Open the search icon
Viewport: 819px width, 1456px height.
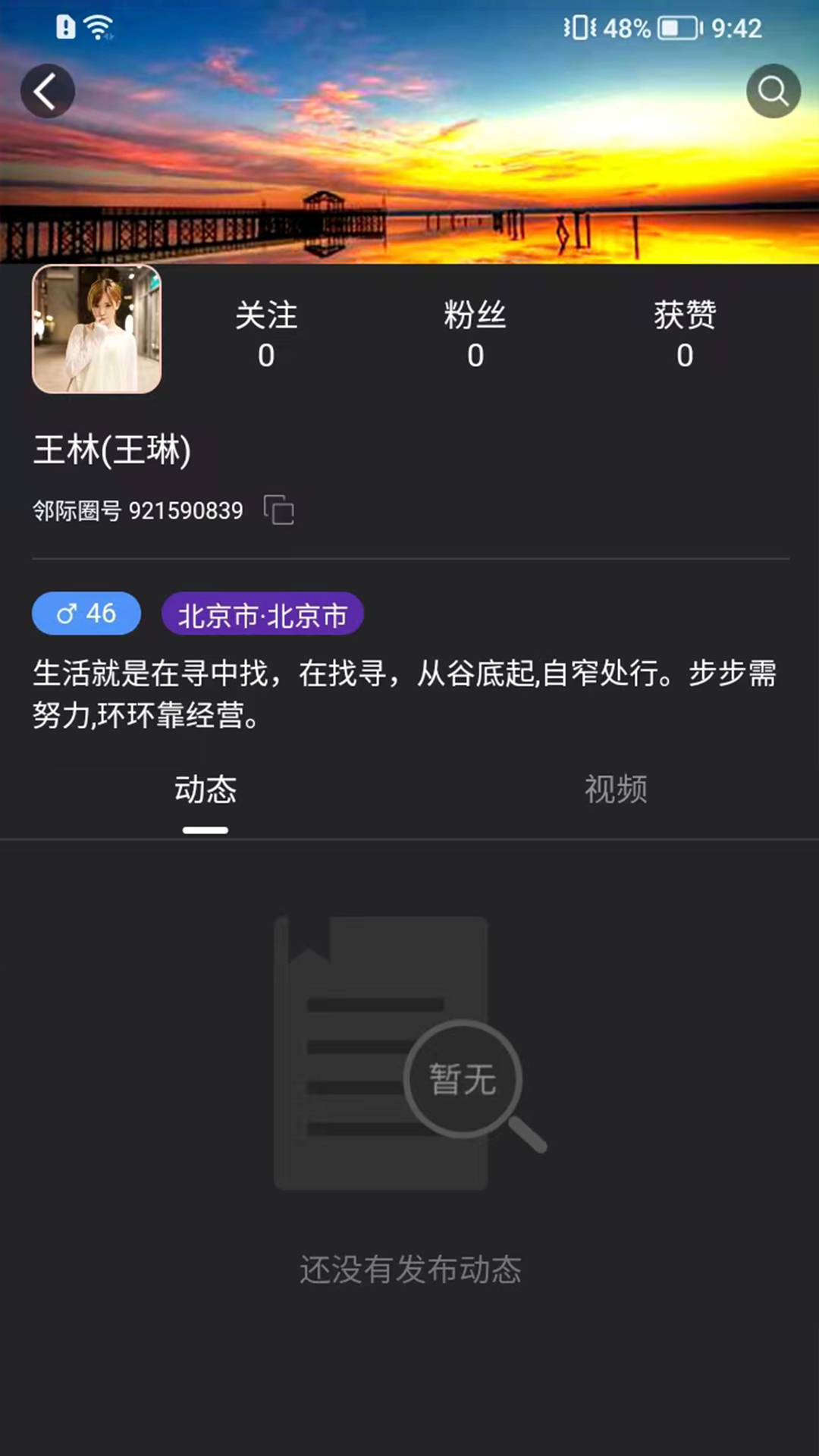click(772, 91)
